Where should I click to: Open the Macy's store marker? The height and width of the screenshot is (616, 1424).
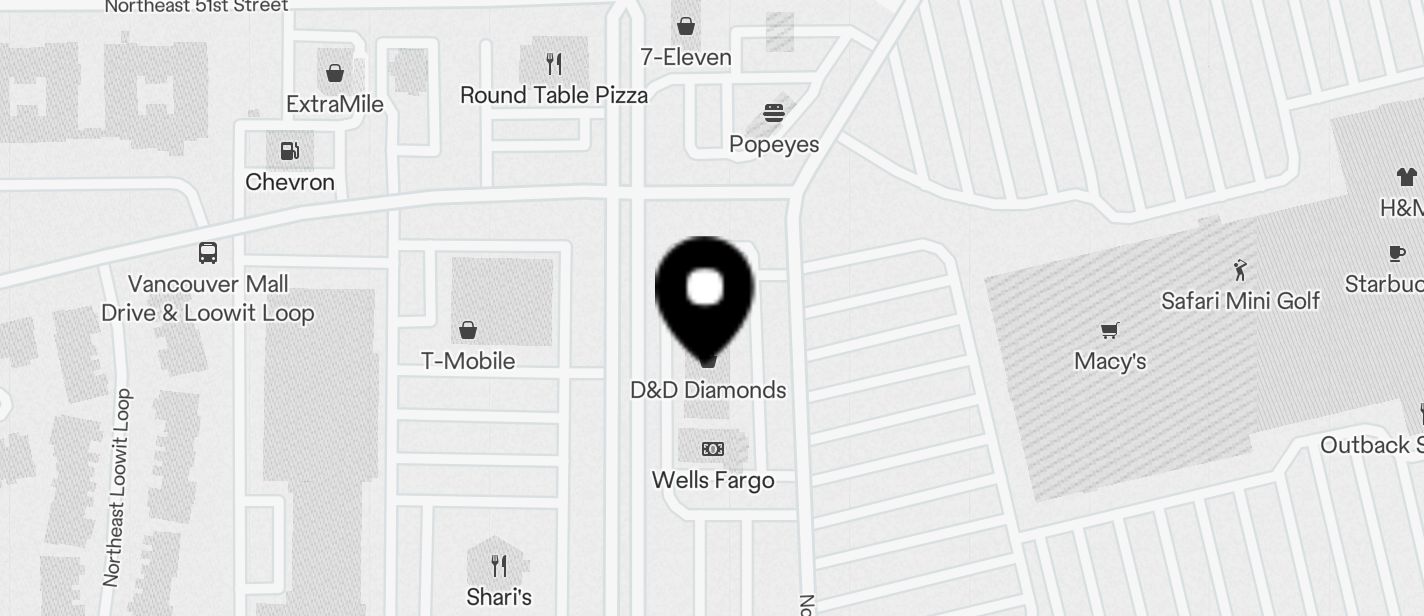click(1109, 331)
